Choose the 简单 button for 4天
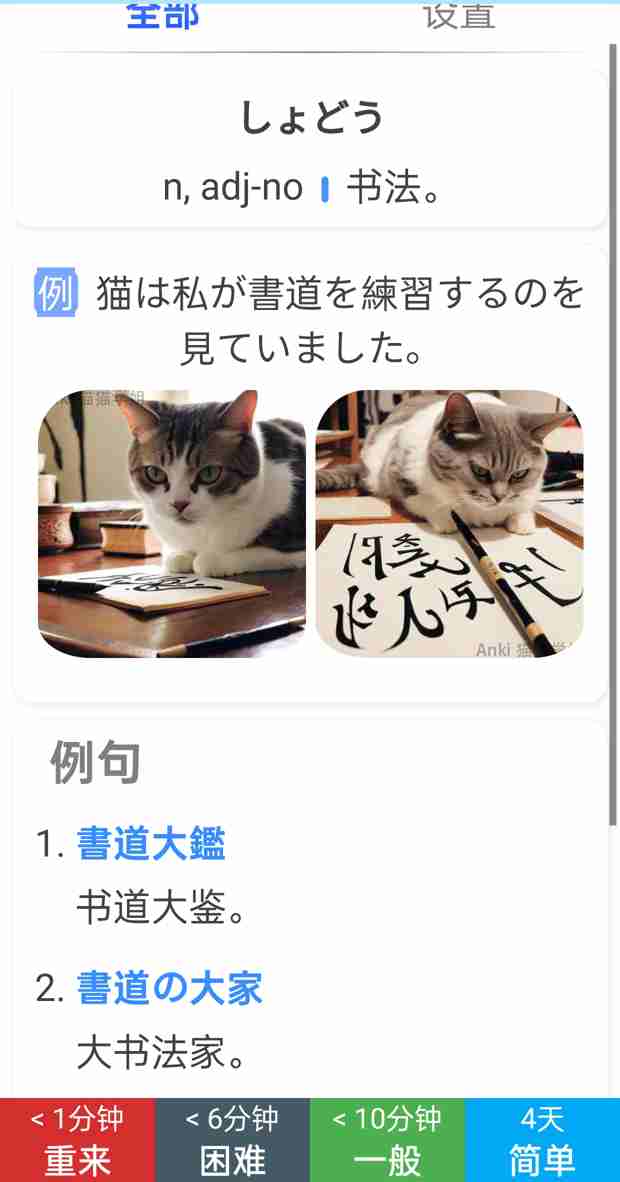The height and width of the screenshot is (1182, 620). coord(542,1140)
